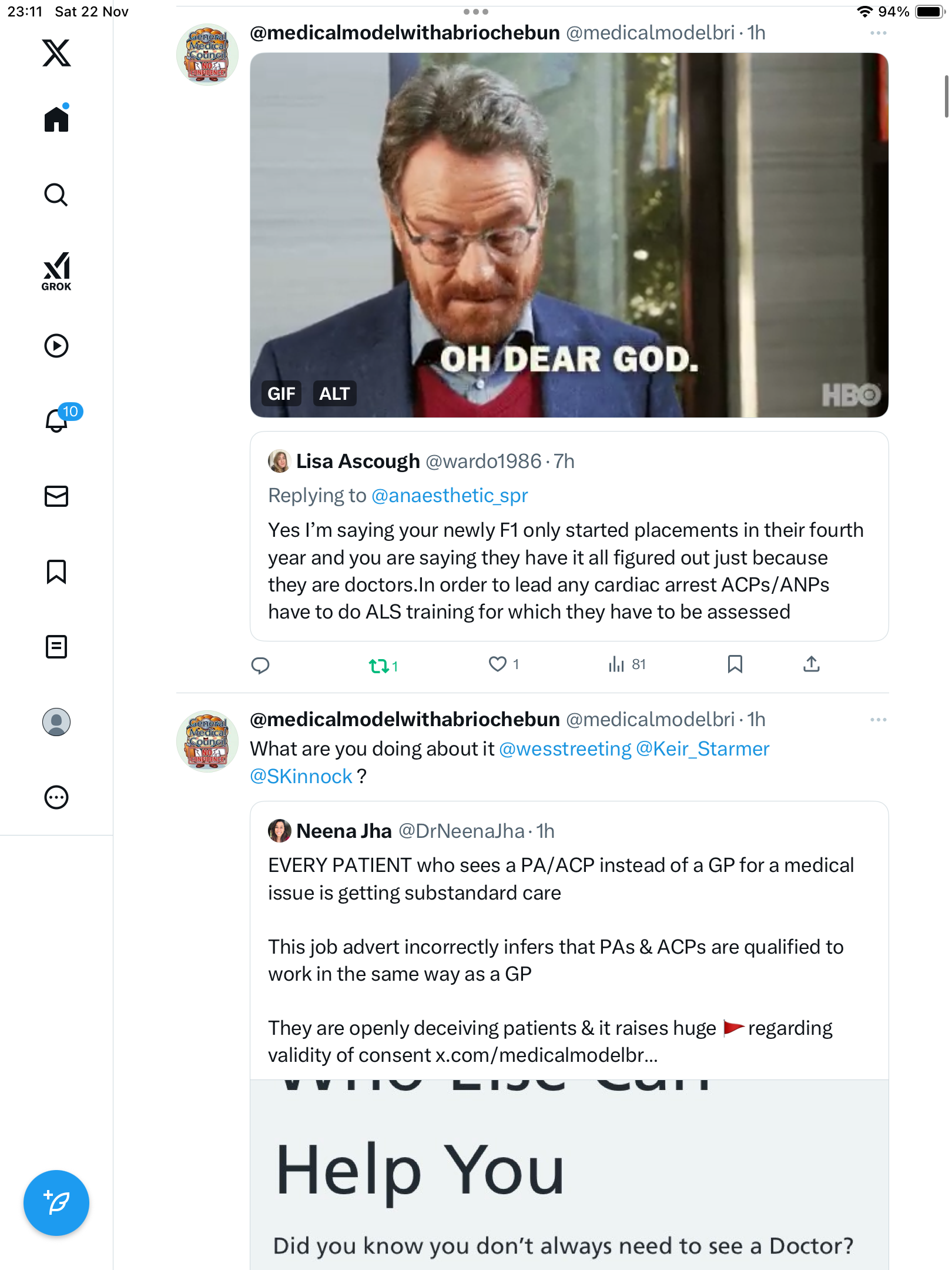The height and width of the screenshot is (1270, 952).
Task: Open the @wesstreeting mention
Action: pos(565,749)
